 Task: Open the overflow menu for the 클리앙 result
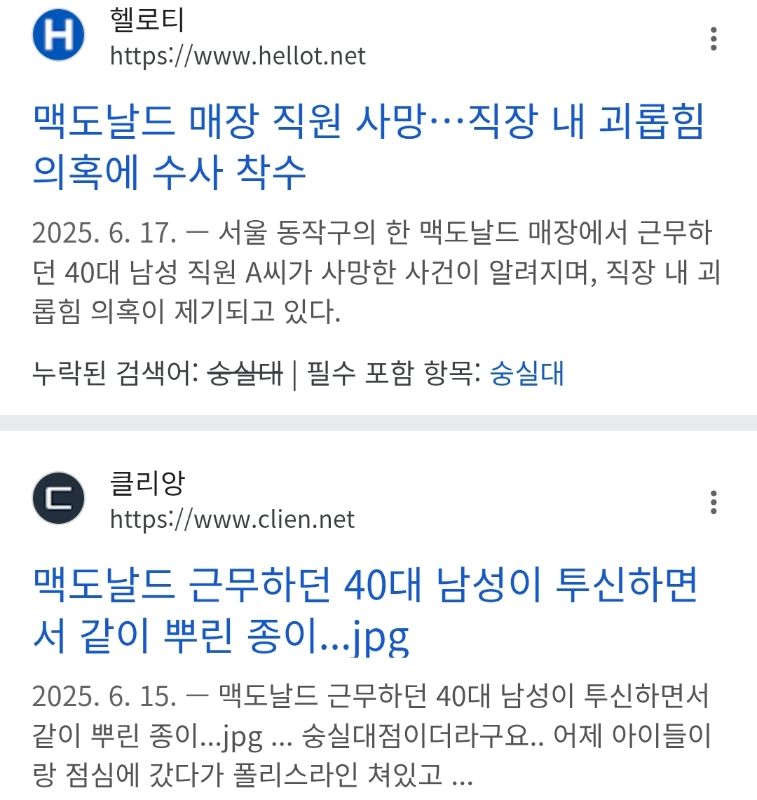tap(713, 502)
